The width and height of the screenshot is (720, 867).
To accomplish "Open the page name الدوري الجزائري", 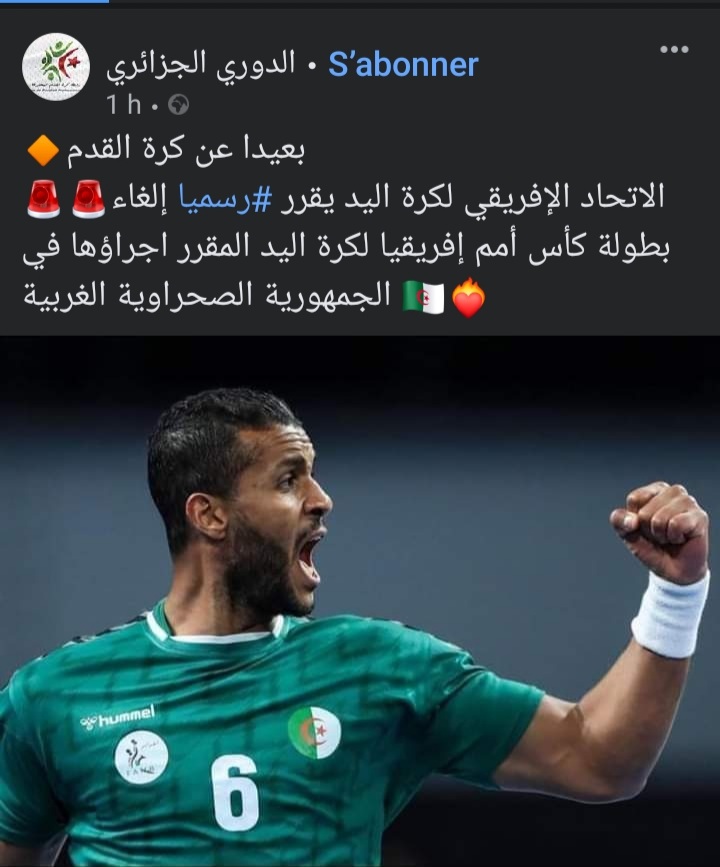I will click(x=201, y=65).
